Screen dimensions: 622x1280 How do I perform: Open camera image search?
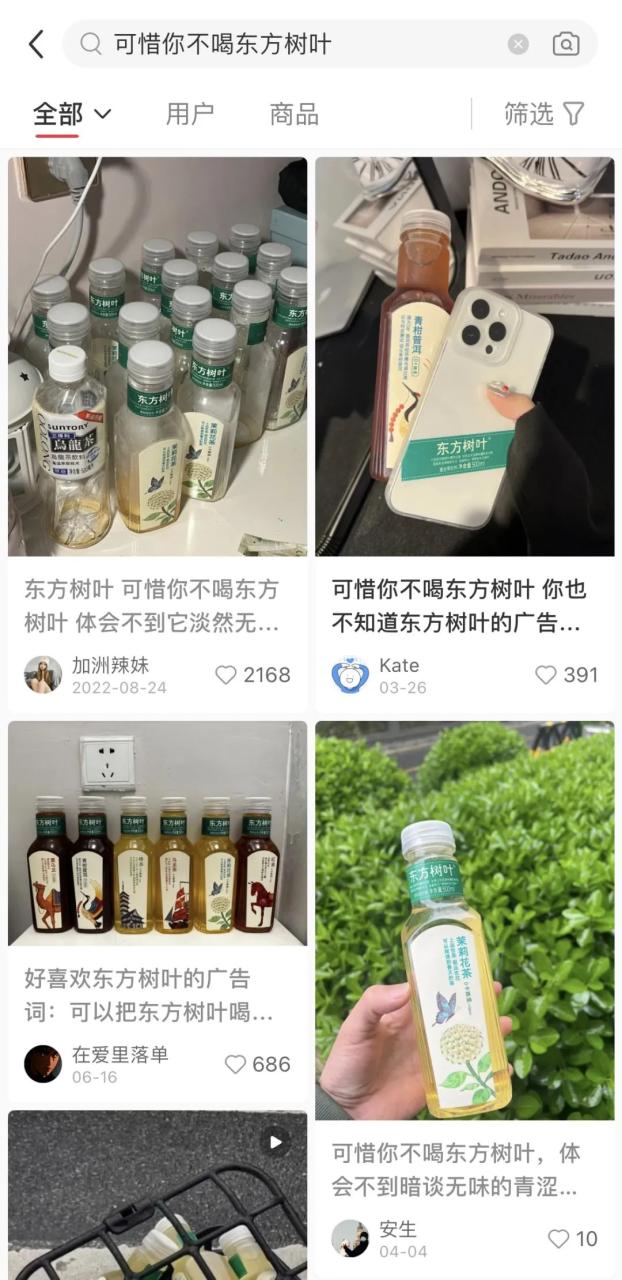566,44
